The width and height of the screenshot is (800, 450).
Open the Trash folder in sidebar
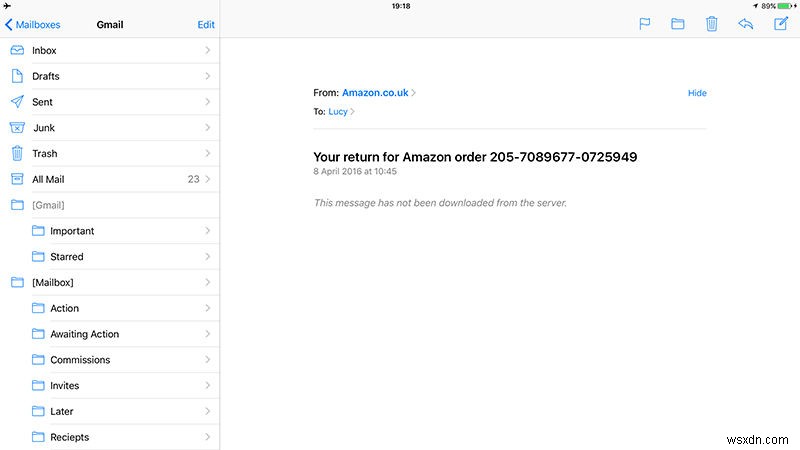tap(110, 154)
